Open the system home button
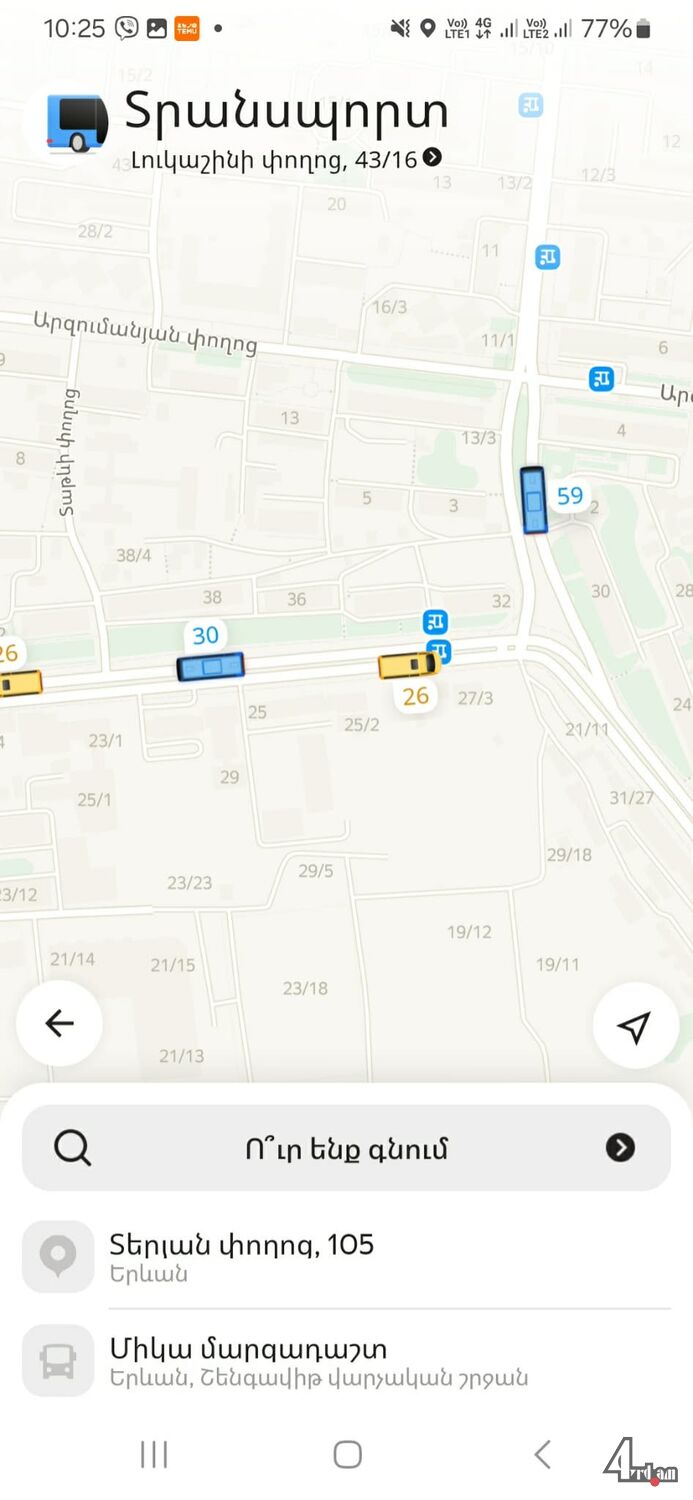The image size is (693, 1500). click(x=347, y=1454)
